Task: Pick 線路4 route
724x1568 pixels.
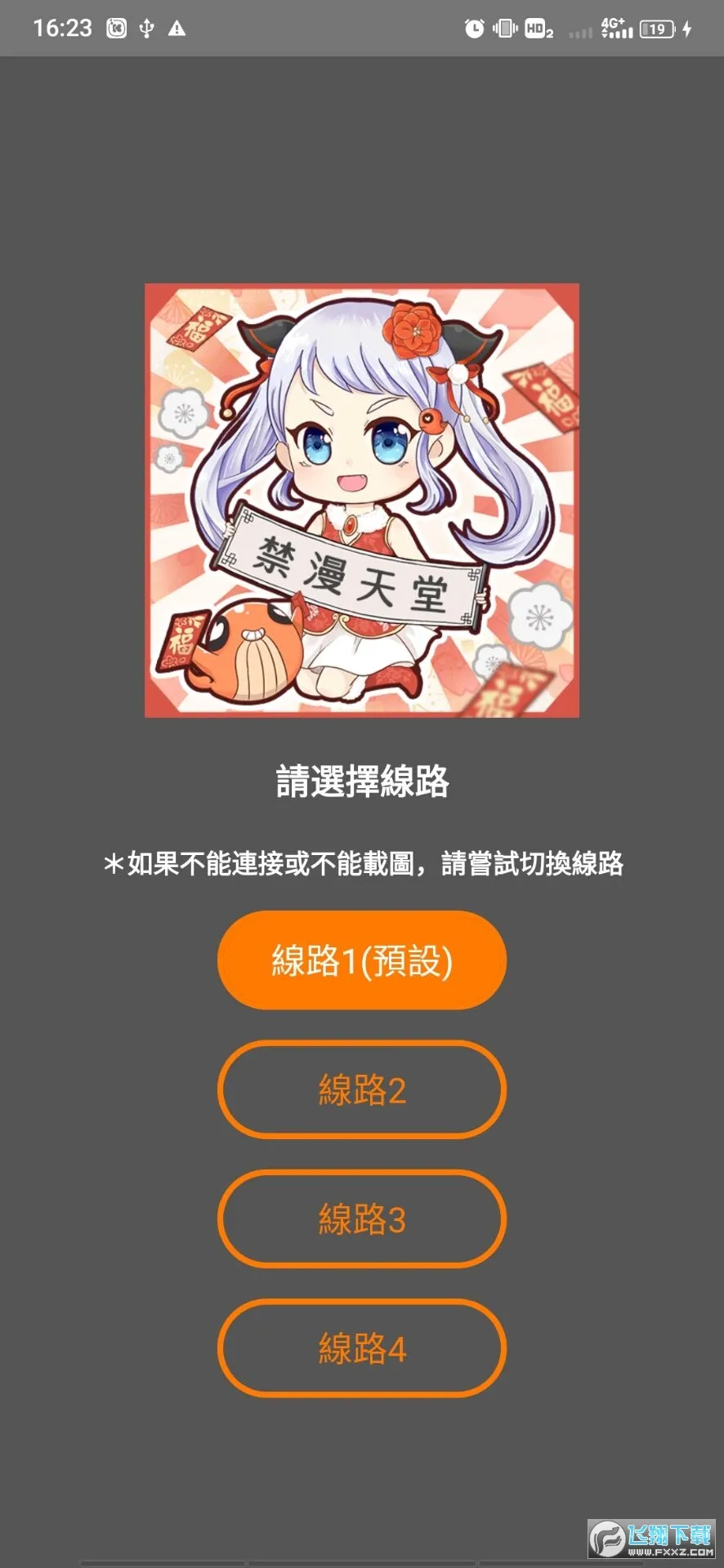Action: click(362, 1348)
